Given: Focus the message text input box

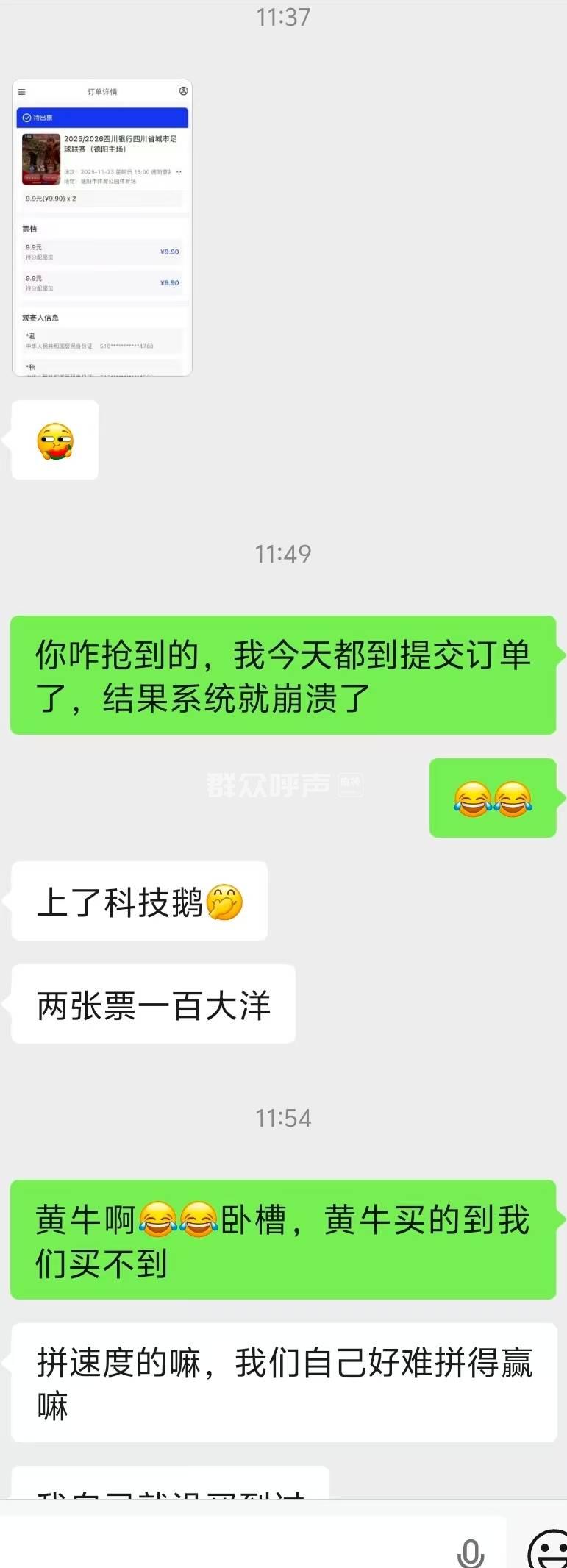Looking at the screenshot, I should (x=221, y=1543).
